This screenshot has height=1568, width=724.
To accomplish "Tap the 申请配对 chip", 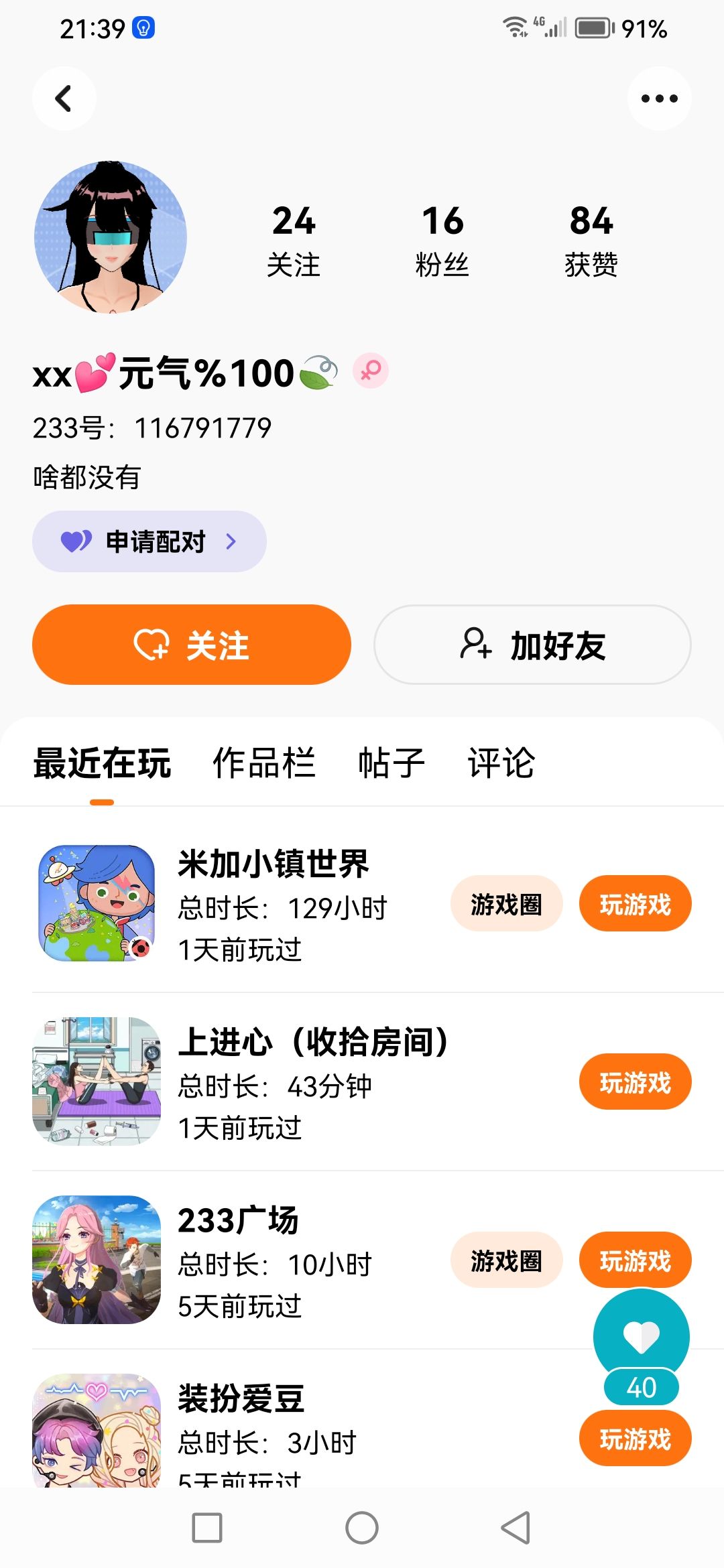I will pyautogui.click(x=149, y=541).
